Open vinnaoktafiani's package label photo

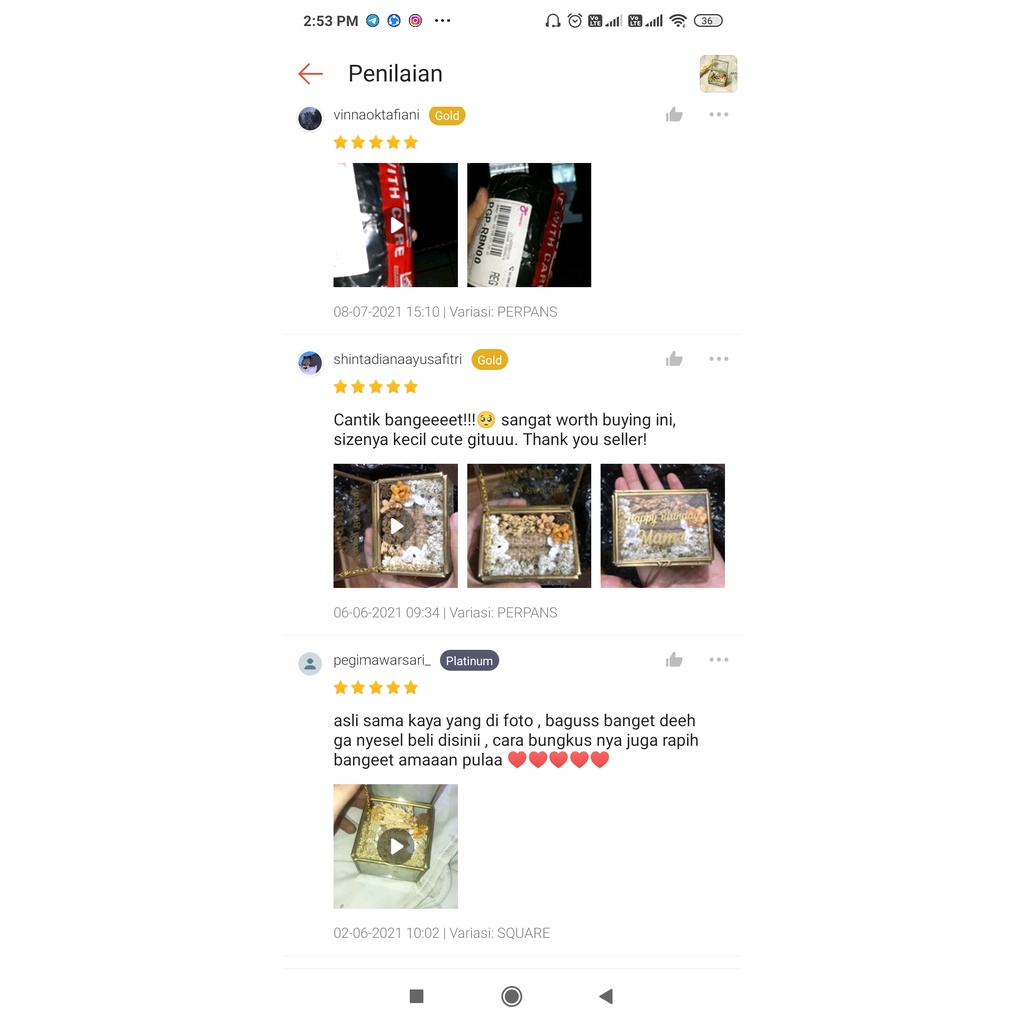tap(529, 225)
